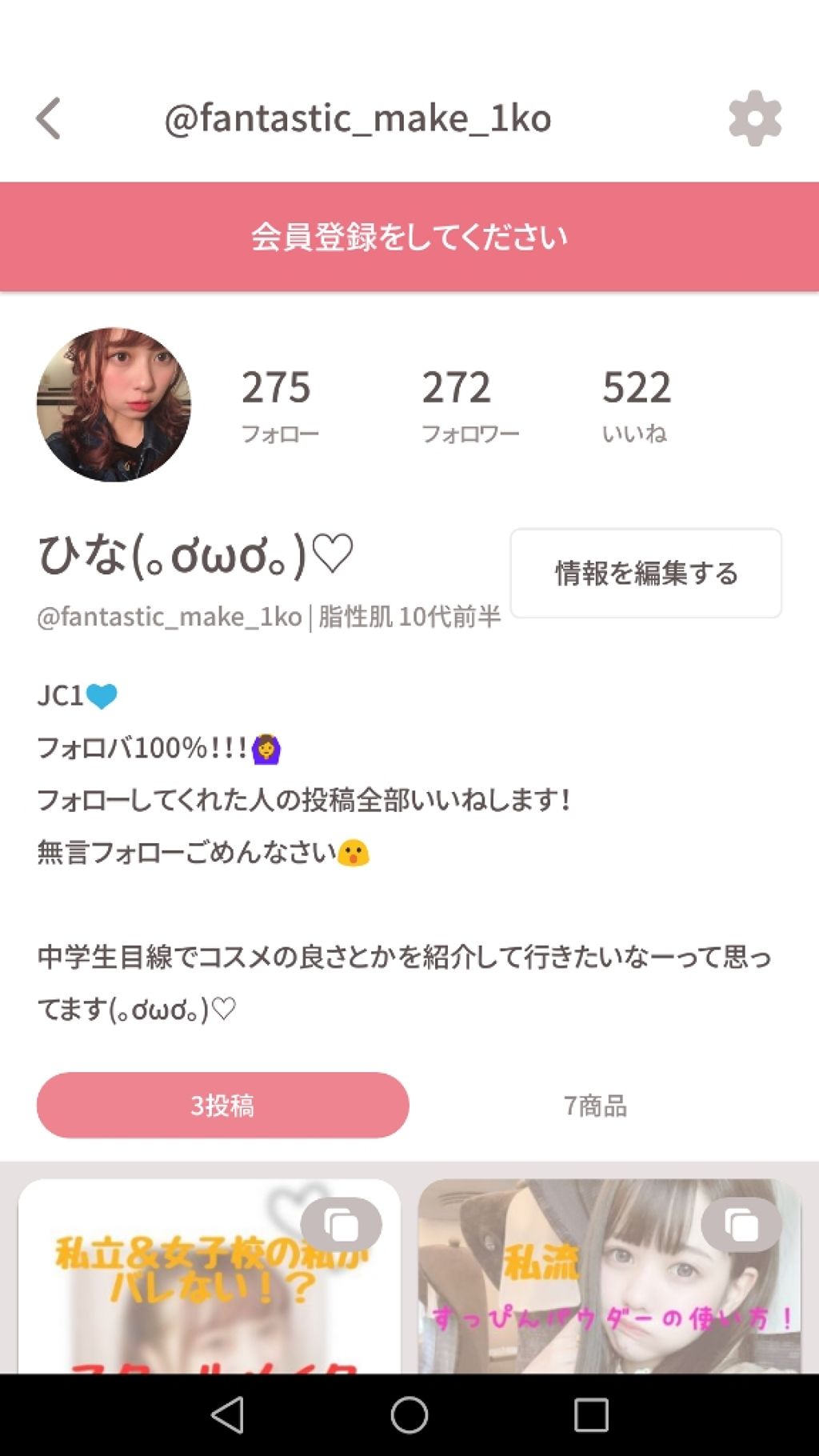Open the settings gear

click(754, 119)
